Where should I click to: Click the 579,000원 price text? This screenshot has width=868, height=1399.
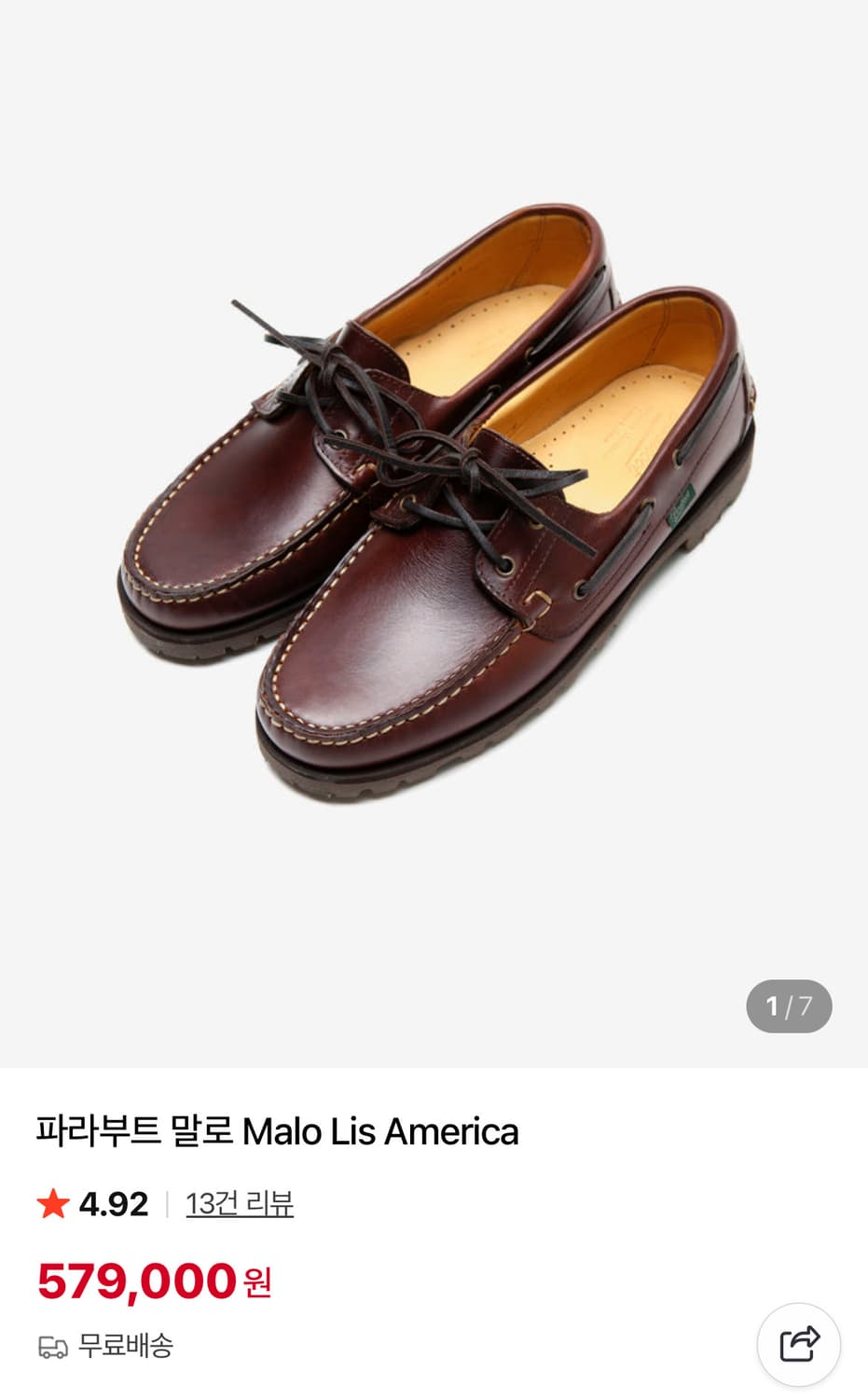pos(154,1279)
